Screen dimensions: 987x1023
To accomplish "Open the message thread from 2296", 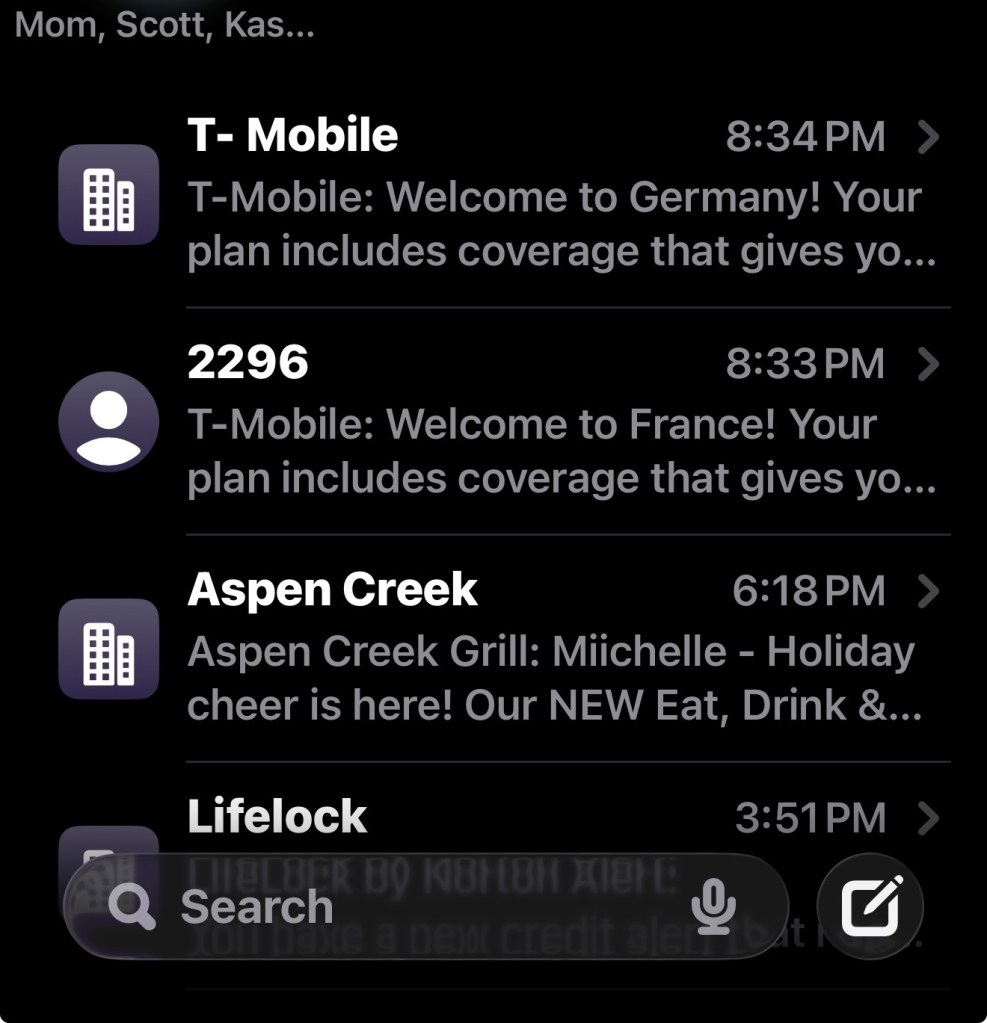I will pyautogui.click(x=560, y=422).
